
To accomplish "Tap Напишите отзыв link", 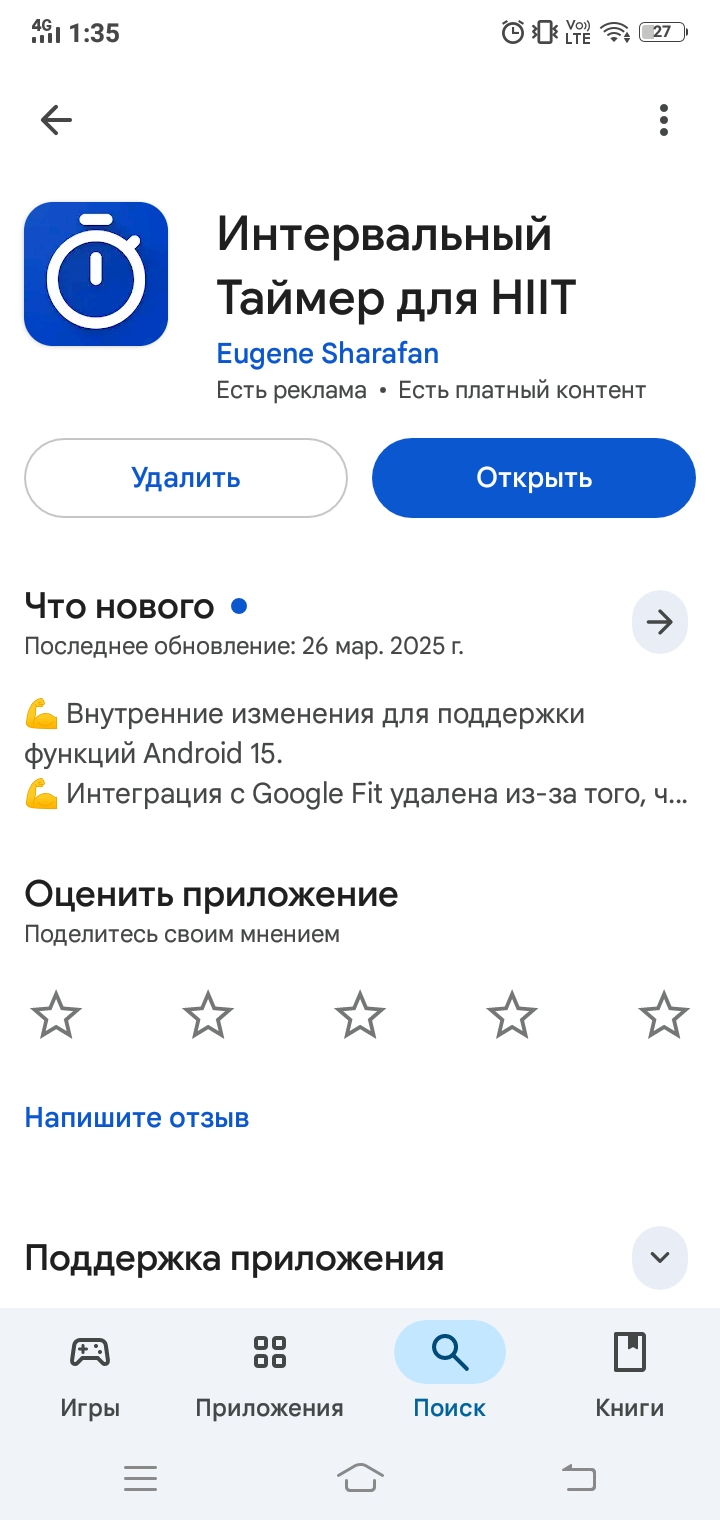I will [x=137, y=1117].
